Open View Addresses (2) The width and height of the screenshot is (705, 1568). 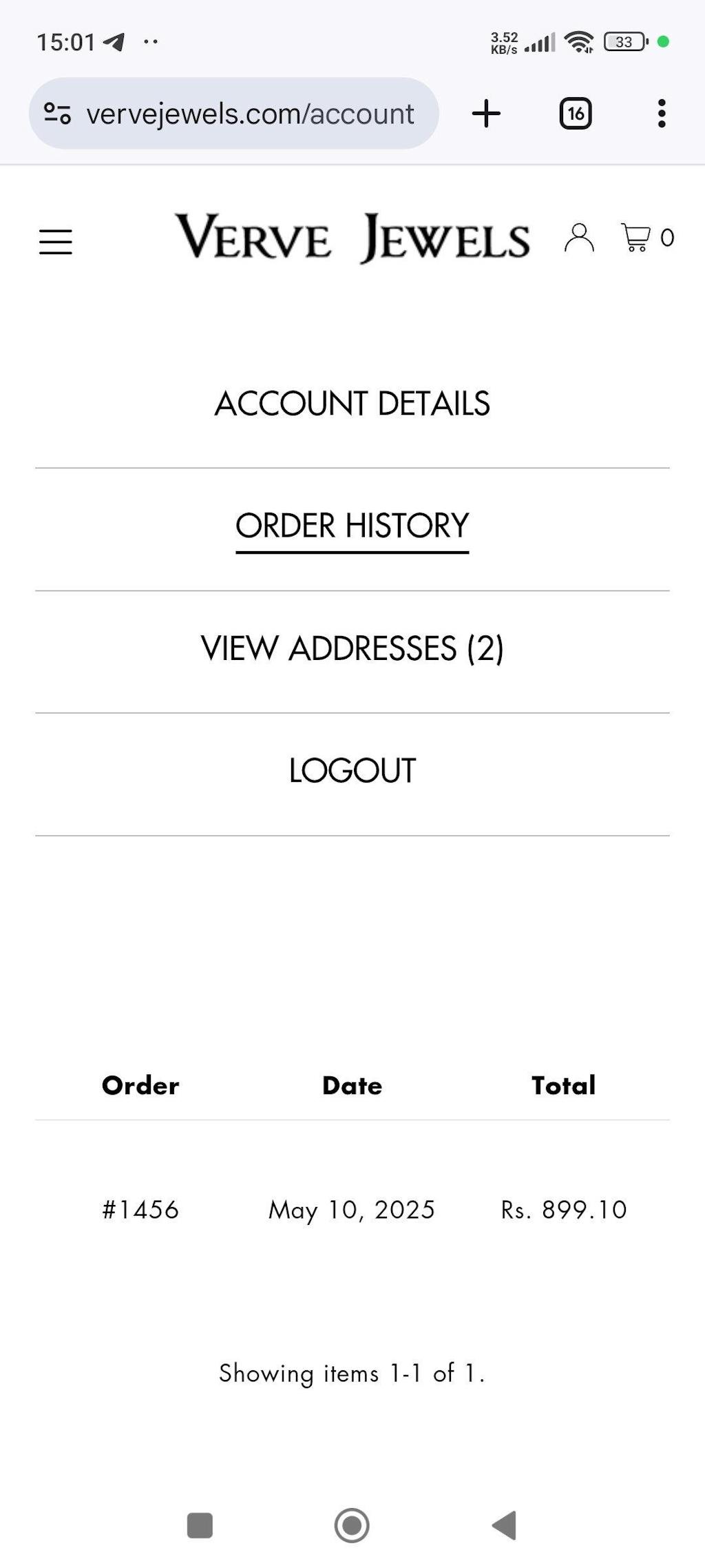tap(352, 649)
